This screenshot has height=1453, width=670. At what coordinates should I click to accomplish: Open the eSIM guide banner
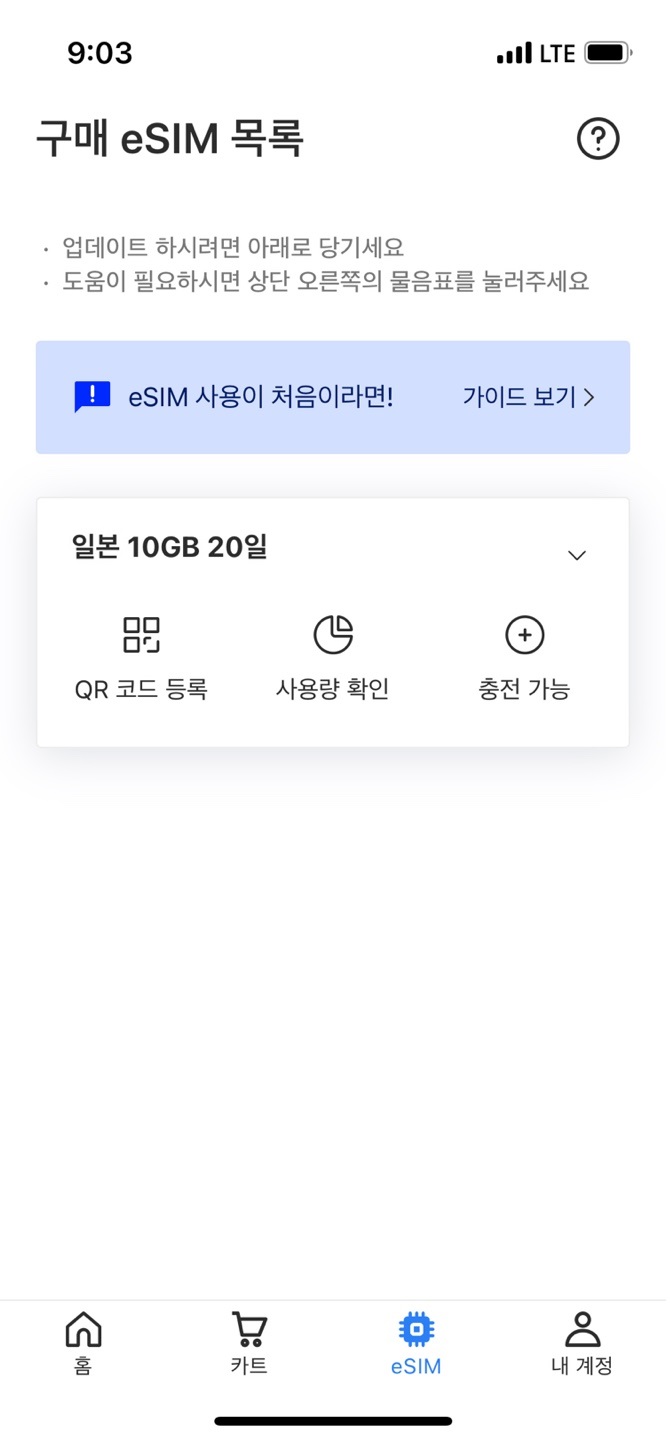pos(333,397)
